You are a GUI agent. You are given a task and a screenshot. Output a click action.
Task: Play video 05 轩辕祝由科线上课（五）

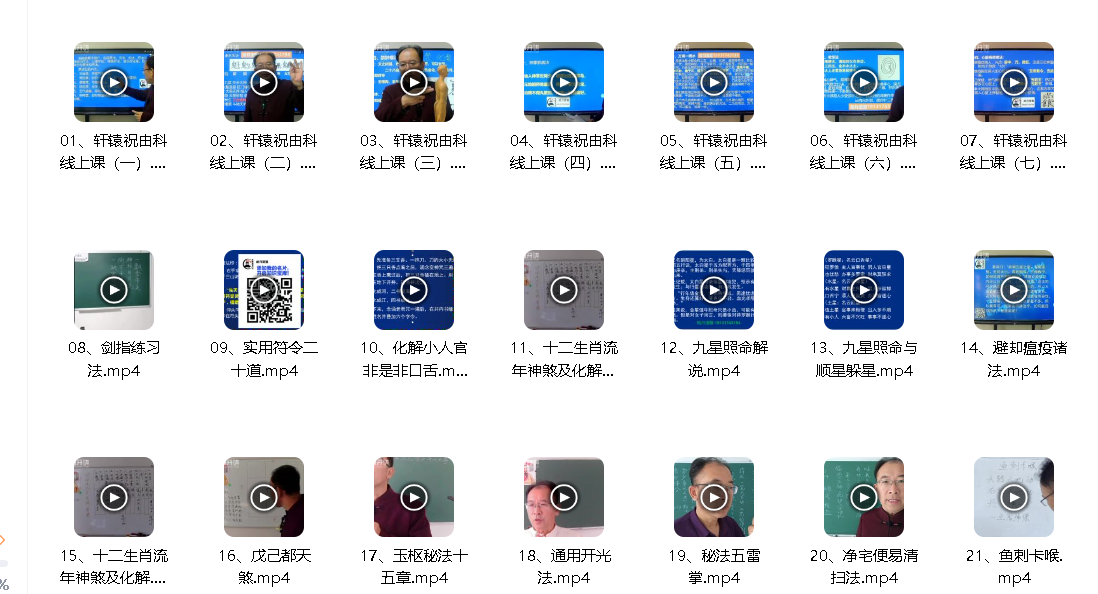click(x=714, y=82)
